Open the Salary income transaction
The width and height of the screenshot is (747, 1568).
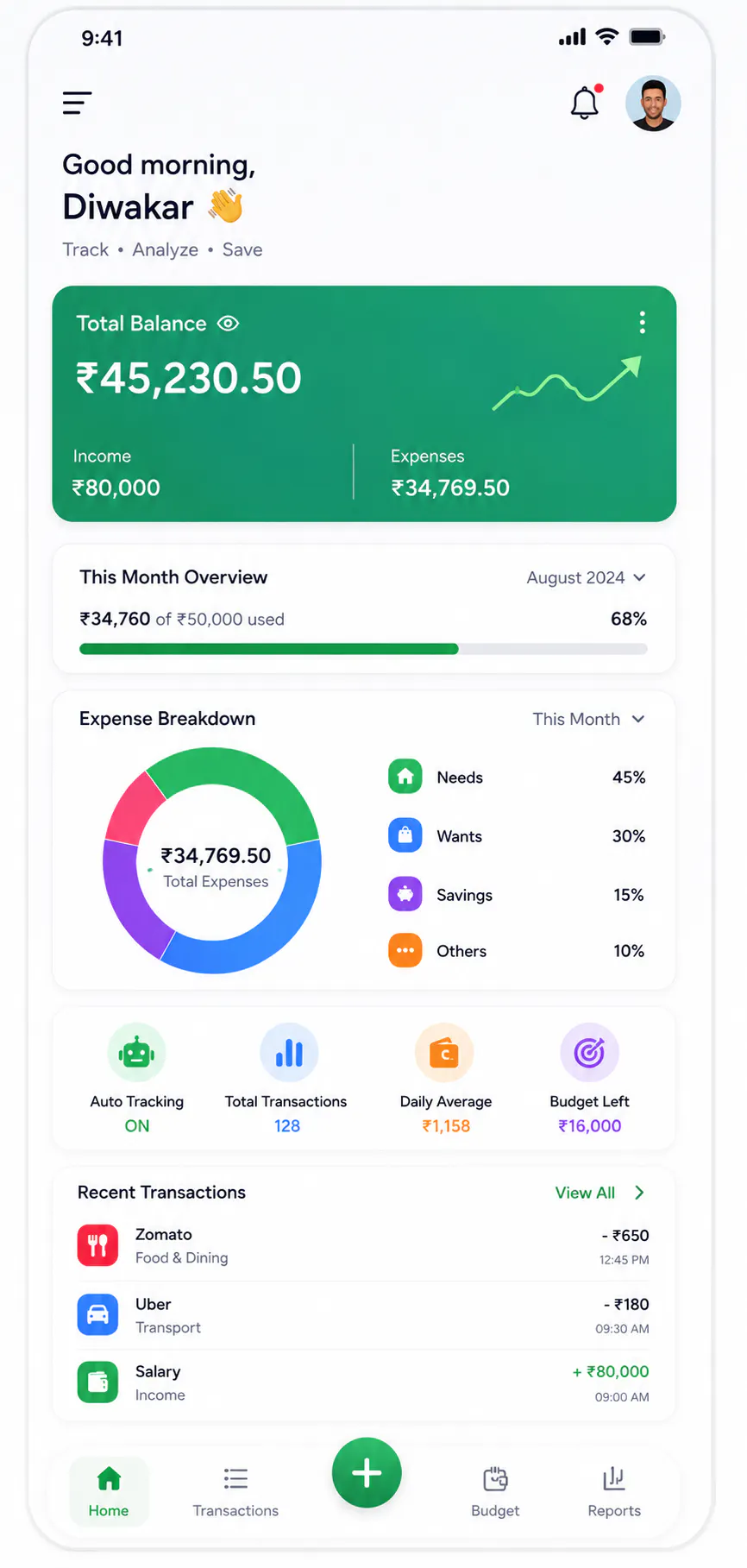click(363, 1382)
